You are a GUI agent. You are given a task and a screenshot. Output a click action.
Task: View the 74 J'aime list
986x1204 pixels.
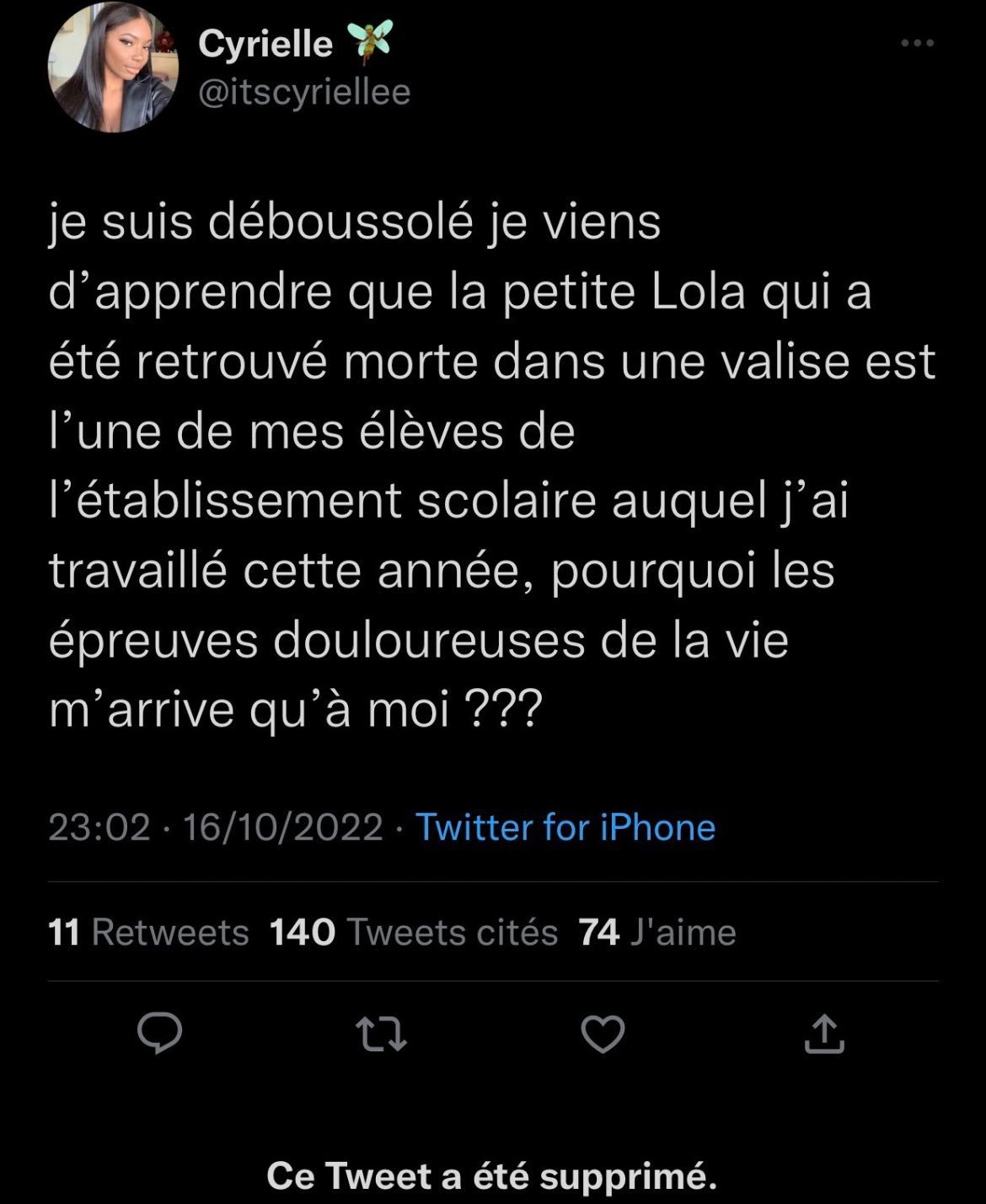tap(657, 933)
